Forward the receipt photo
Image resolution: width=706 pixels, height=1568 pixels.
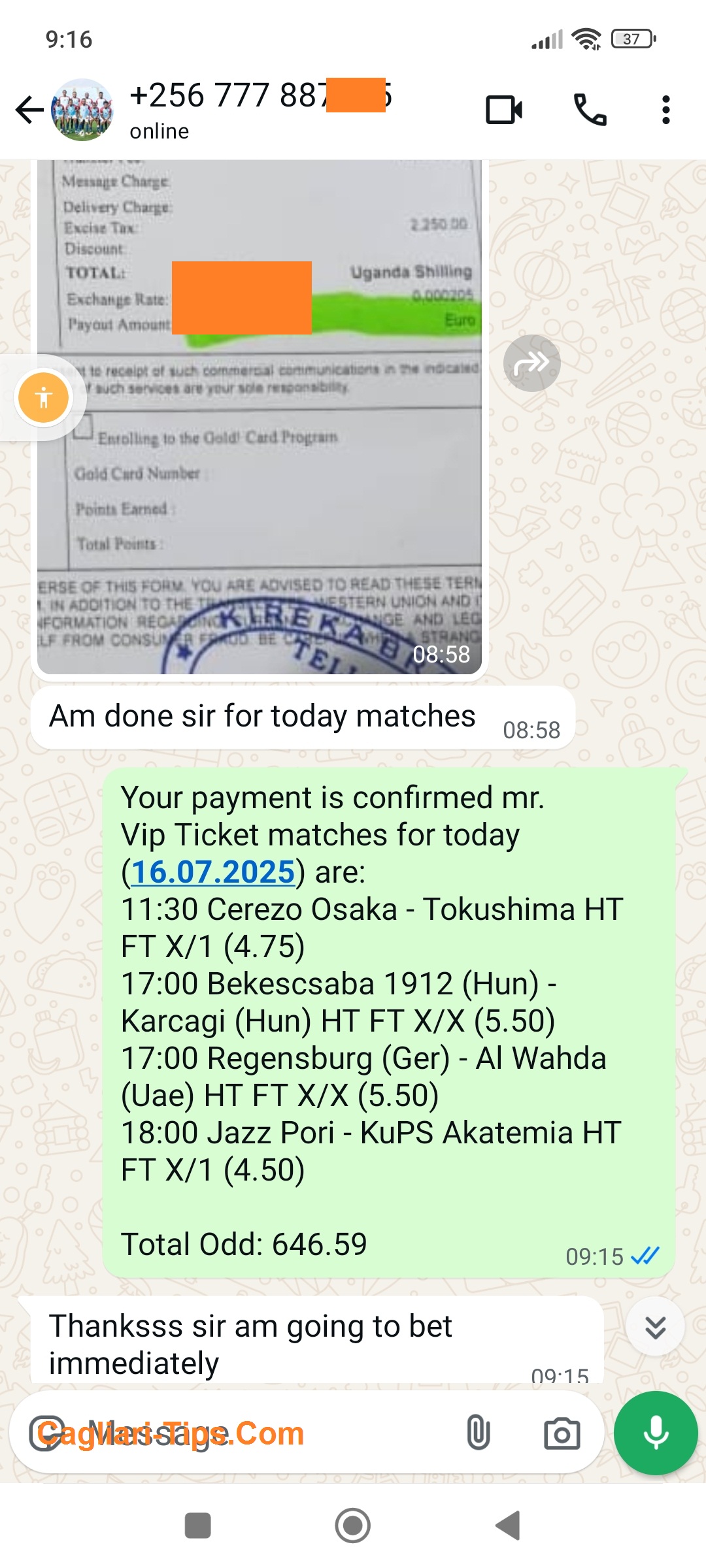pyautogui.click(x=531, y=363)
